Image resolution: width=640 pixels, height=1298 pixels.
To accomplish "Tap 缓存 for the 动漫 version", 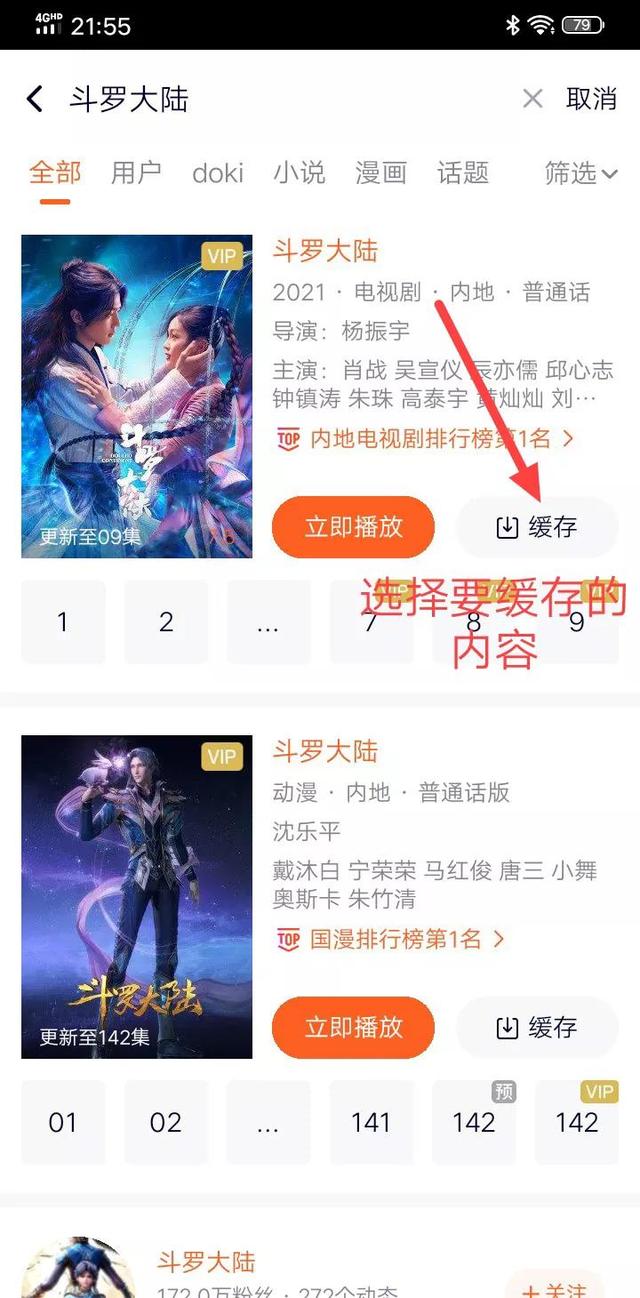I will pos(537,1027).
